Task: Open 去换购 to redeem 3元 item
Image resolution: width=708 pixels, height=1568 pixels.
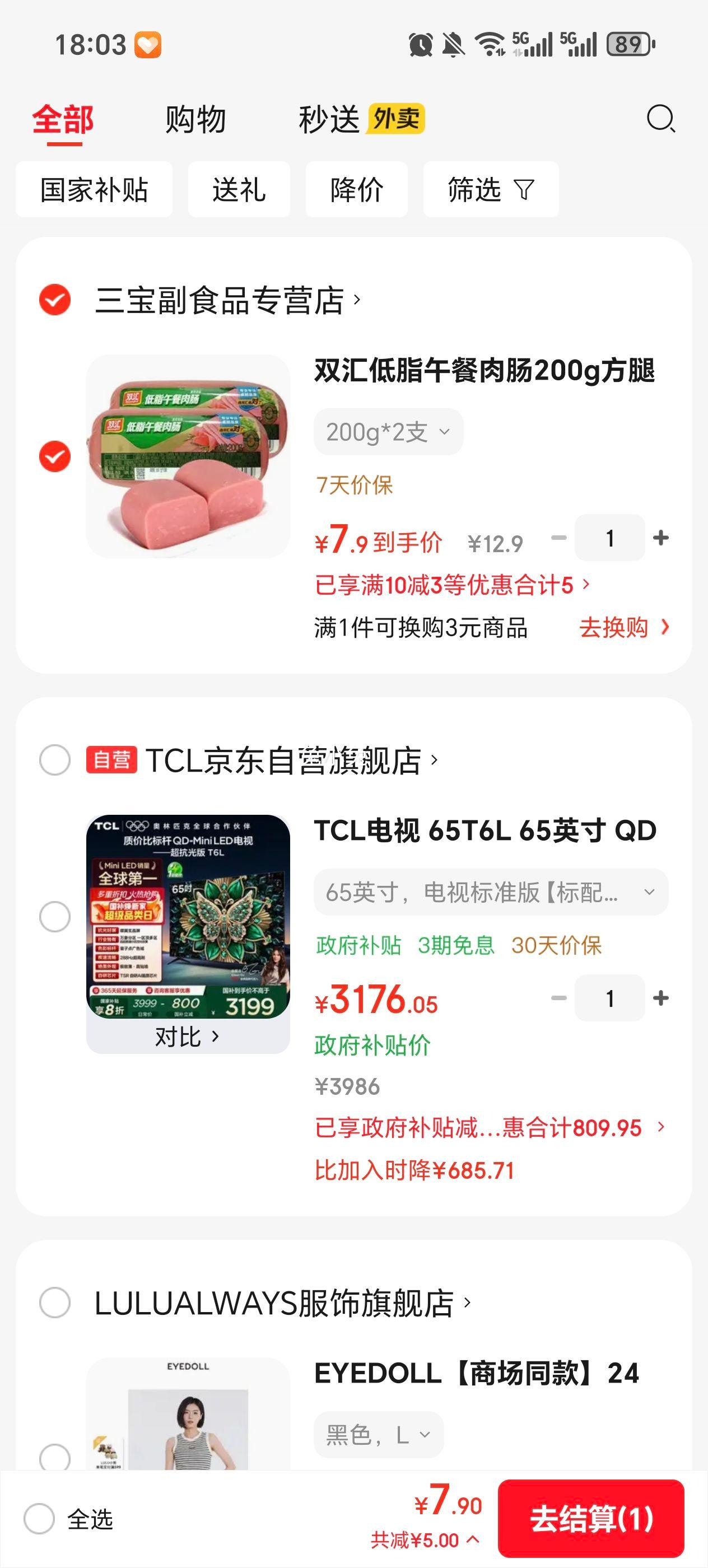Action: [614, 629]
